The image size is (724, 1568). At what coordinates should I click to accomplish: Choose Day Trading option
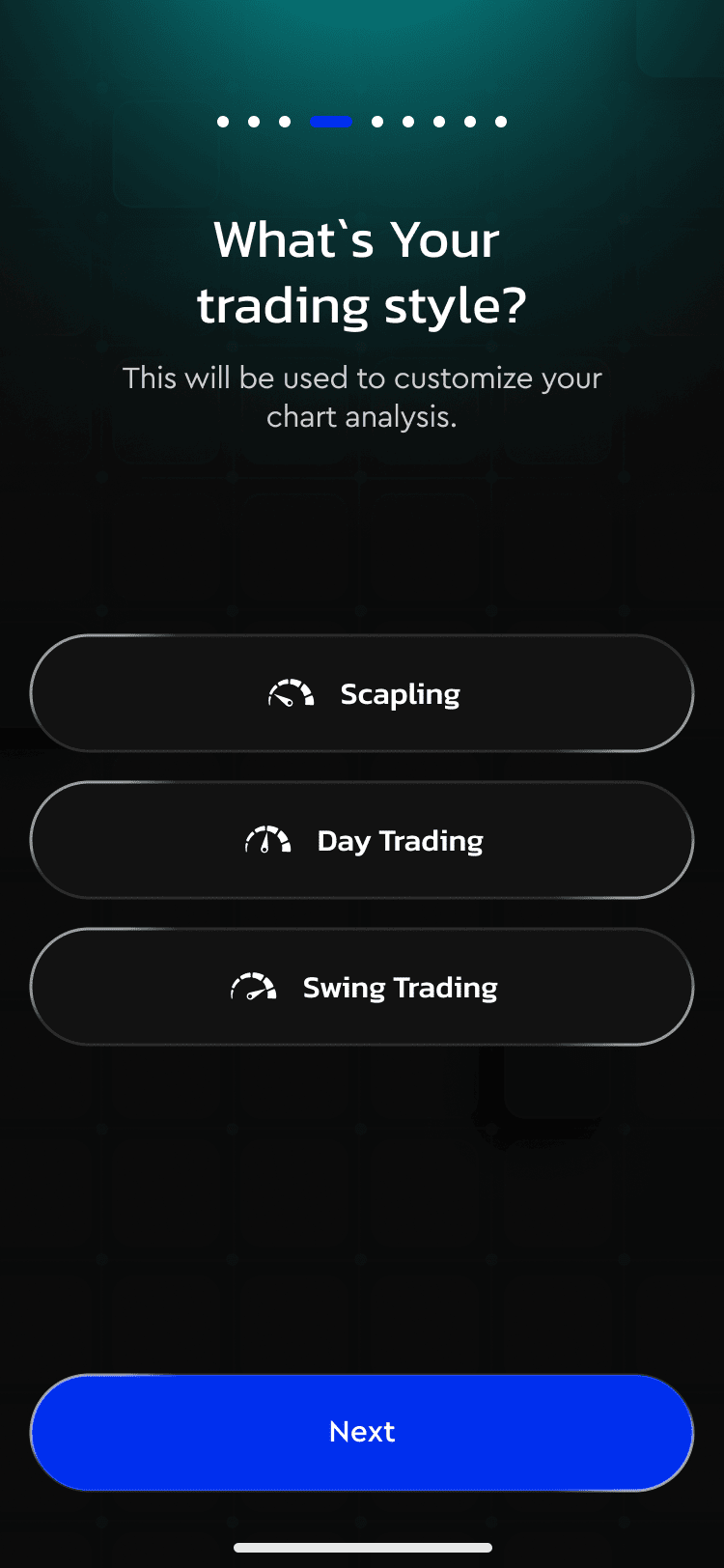(362, 840)
